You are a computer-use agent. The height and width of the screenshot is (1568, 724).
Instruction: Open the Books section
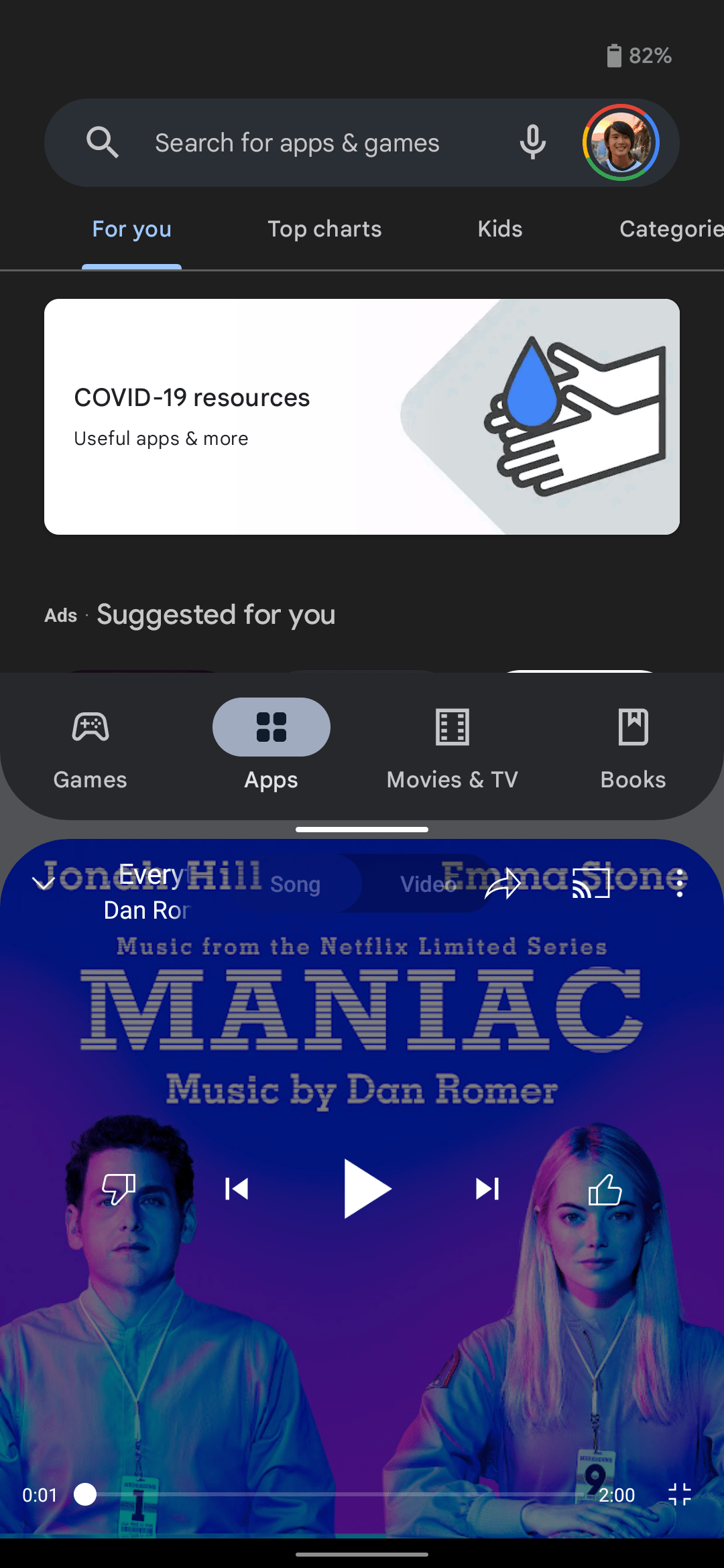(633, 747)
